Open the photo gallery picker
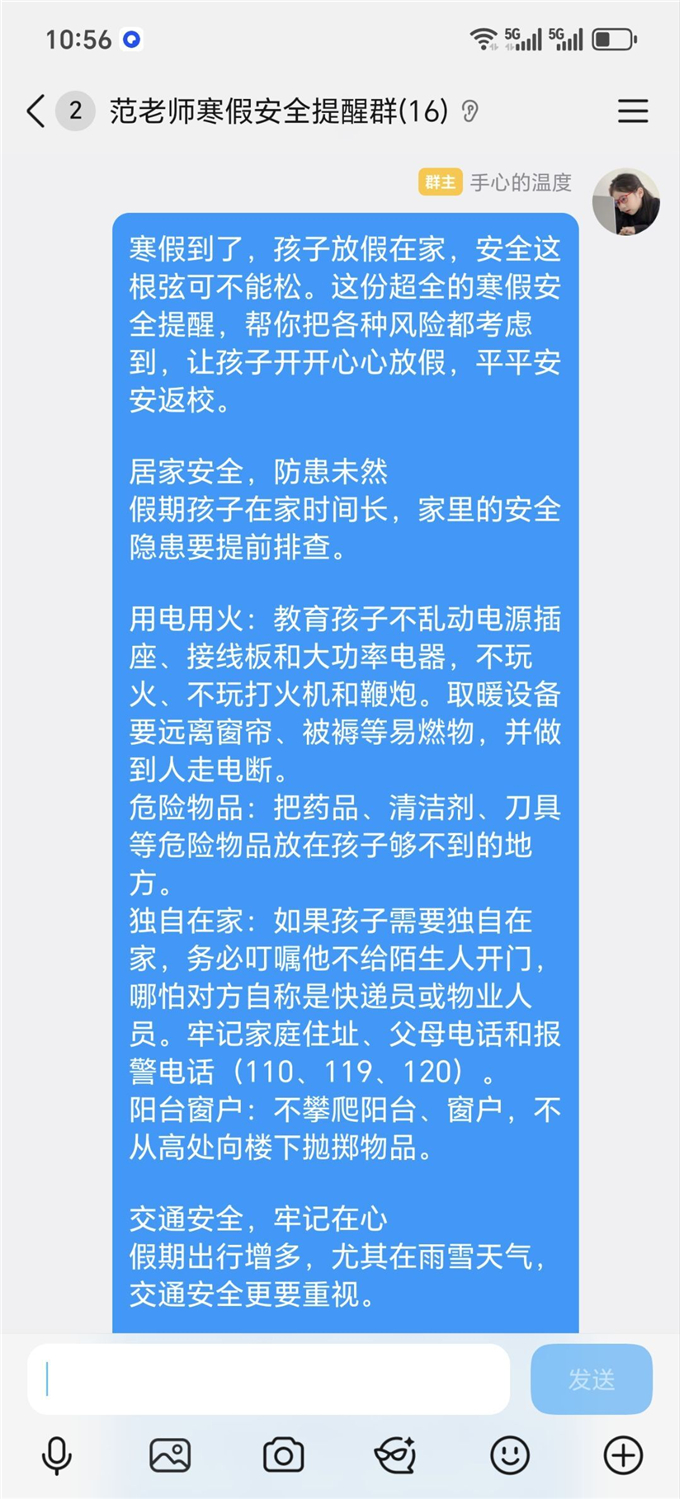The height and width of the screenshot is (1499, 680). tap(170, 1455)
